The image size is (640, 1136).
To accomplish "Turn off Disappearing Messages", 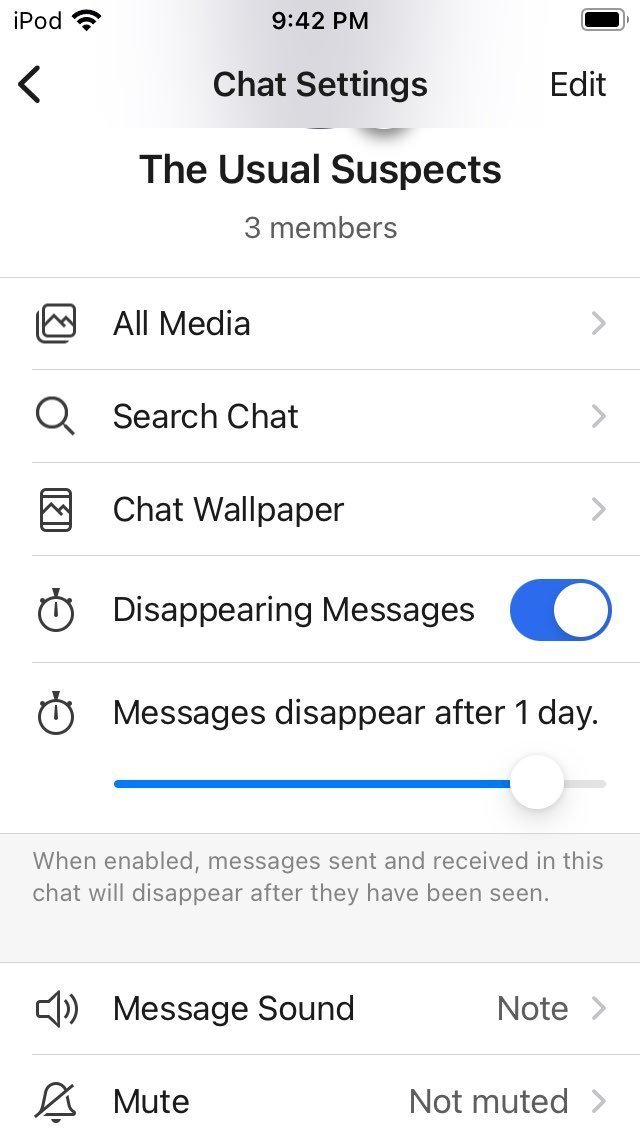I will coord(560,609).
